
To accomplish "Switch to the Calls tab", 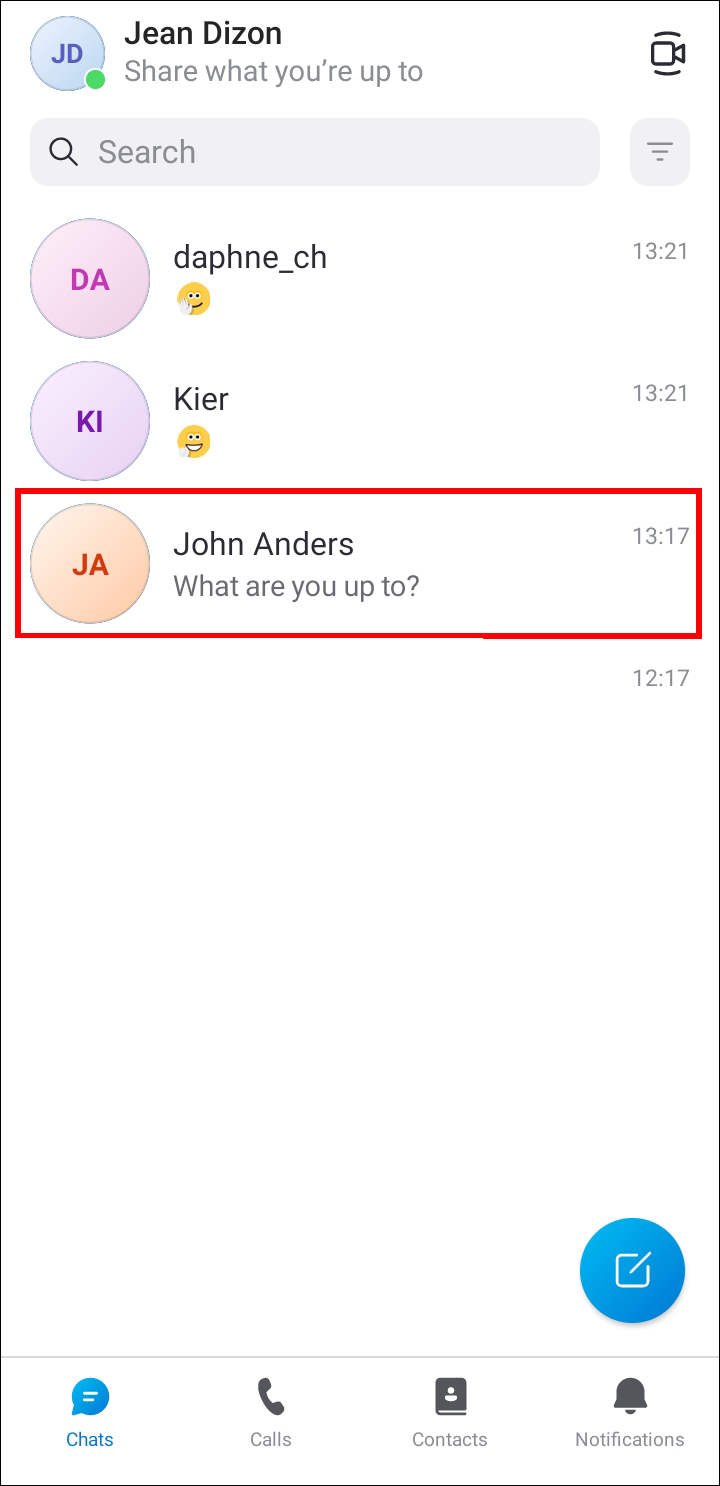I will point(270,1413).
